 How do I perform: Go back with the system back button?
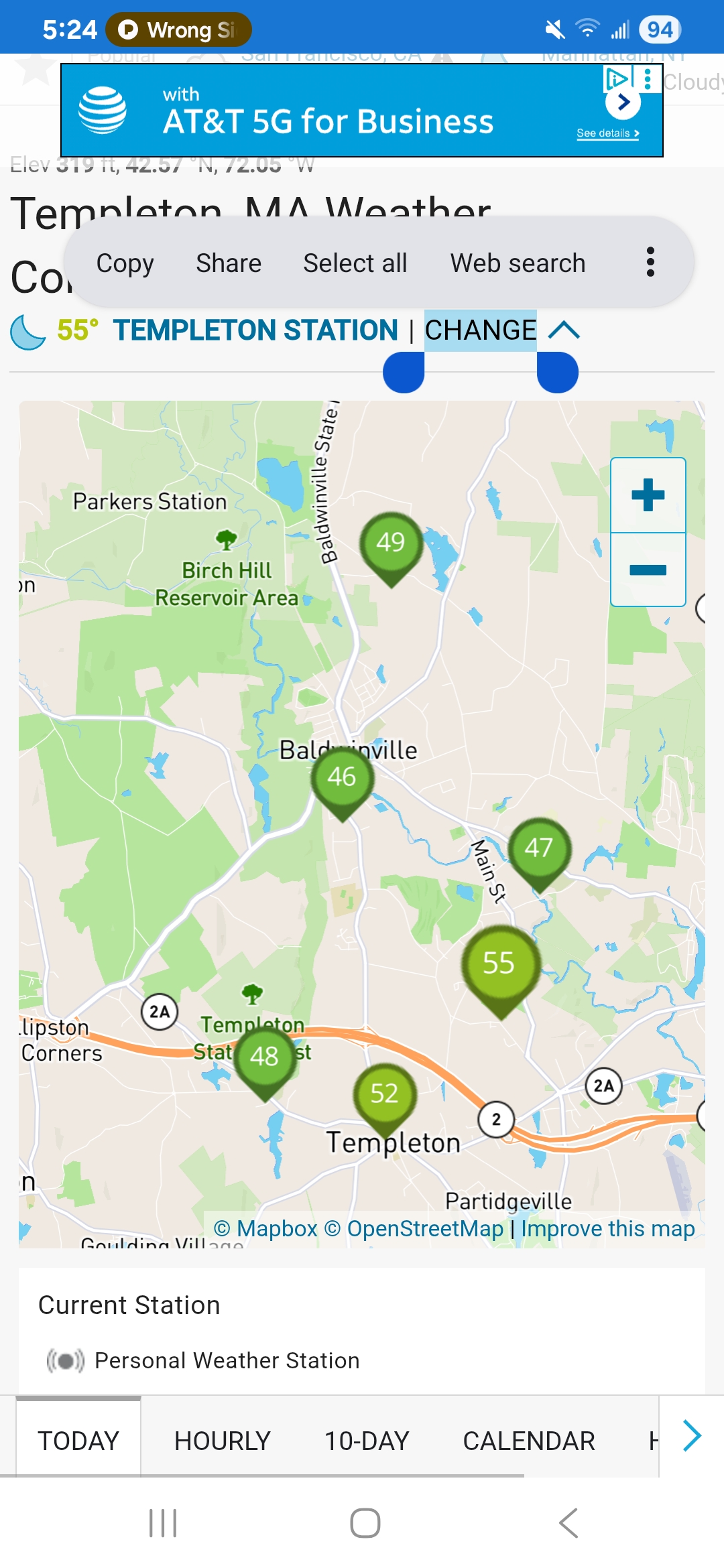[568, 1523]
